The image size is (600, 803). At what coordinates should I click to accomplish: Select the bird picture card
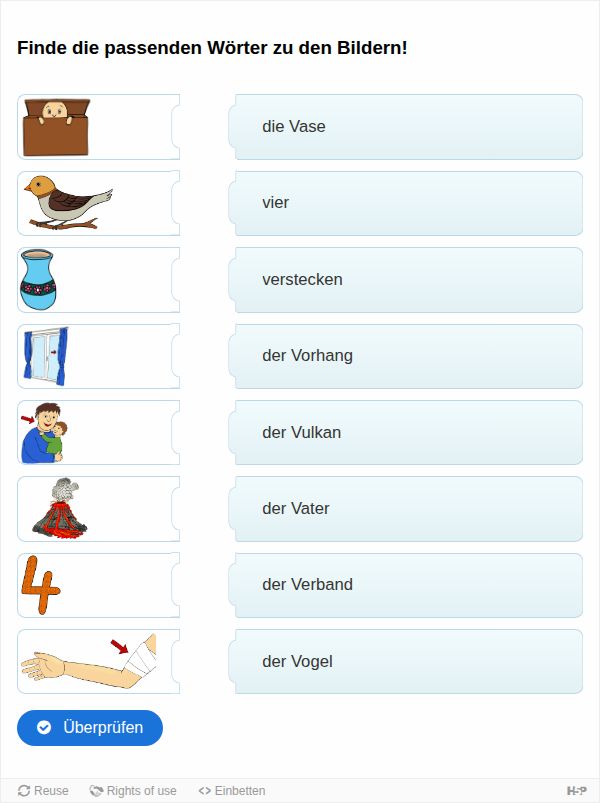click(98, 203)
